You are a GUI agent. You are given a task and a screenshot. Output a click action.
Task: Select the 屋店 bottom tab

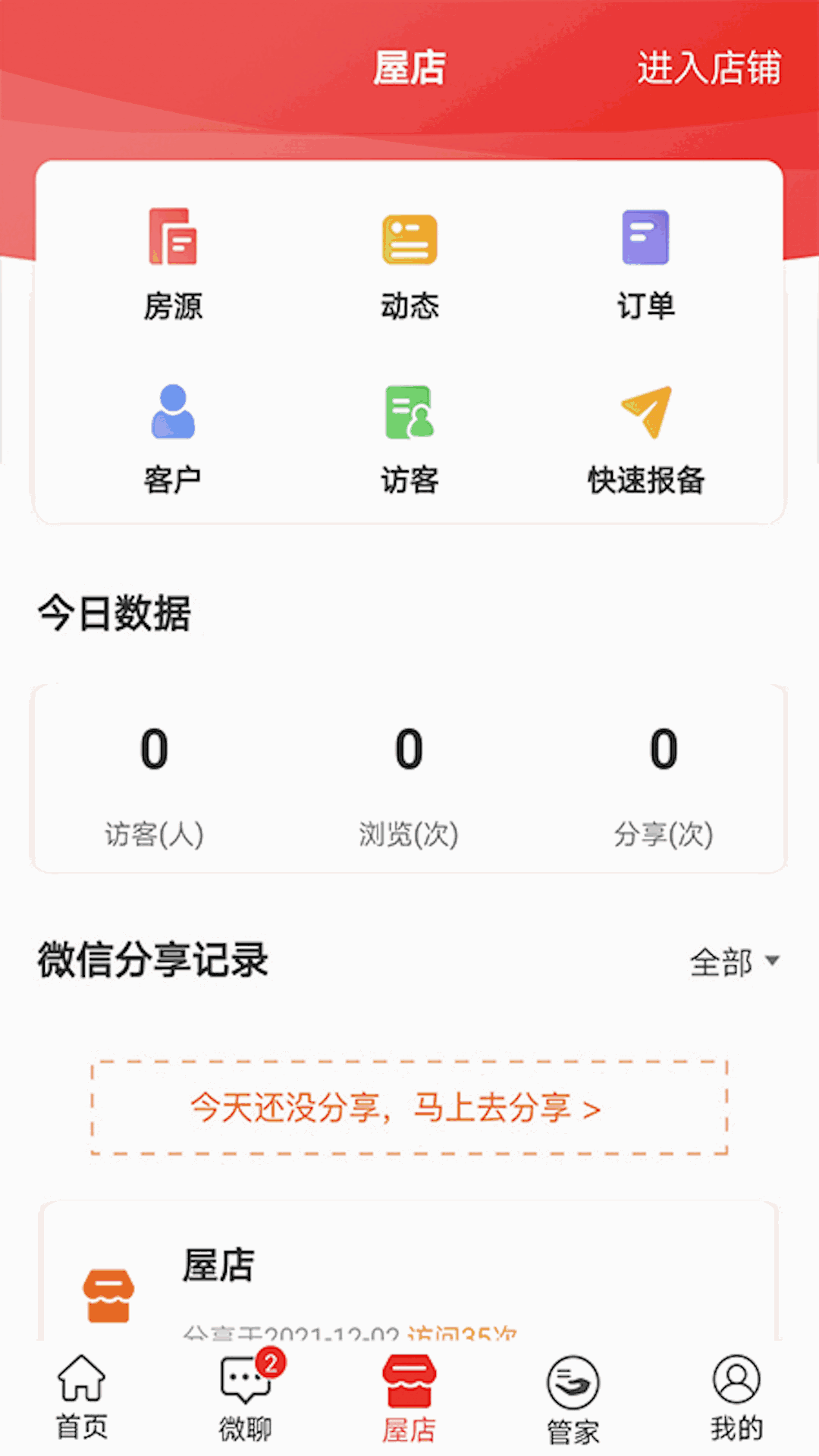pos(409,1398)
